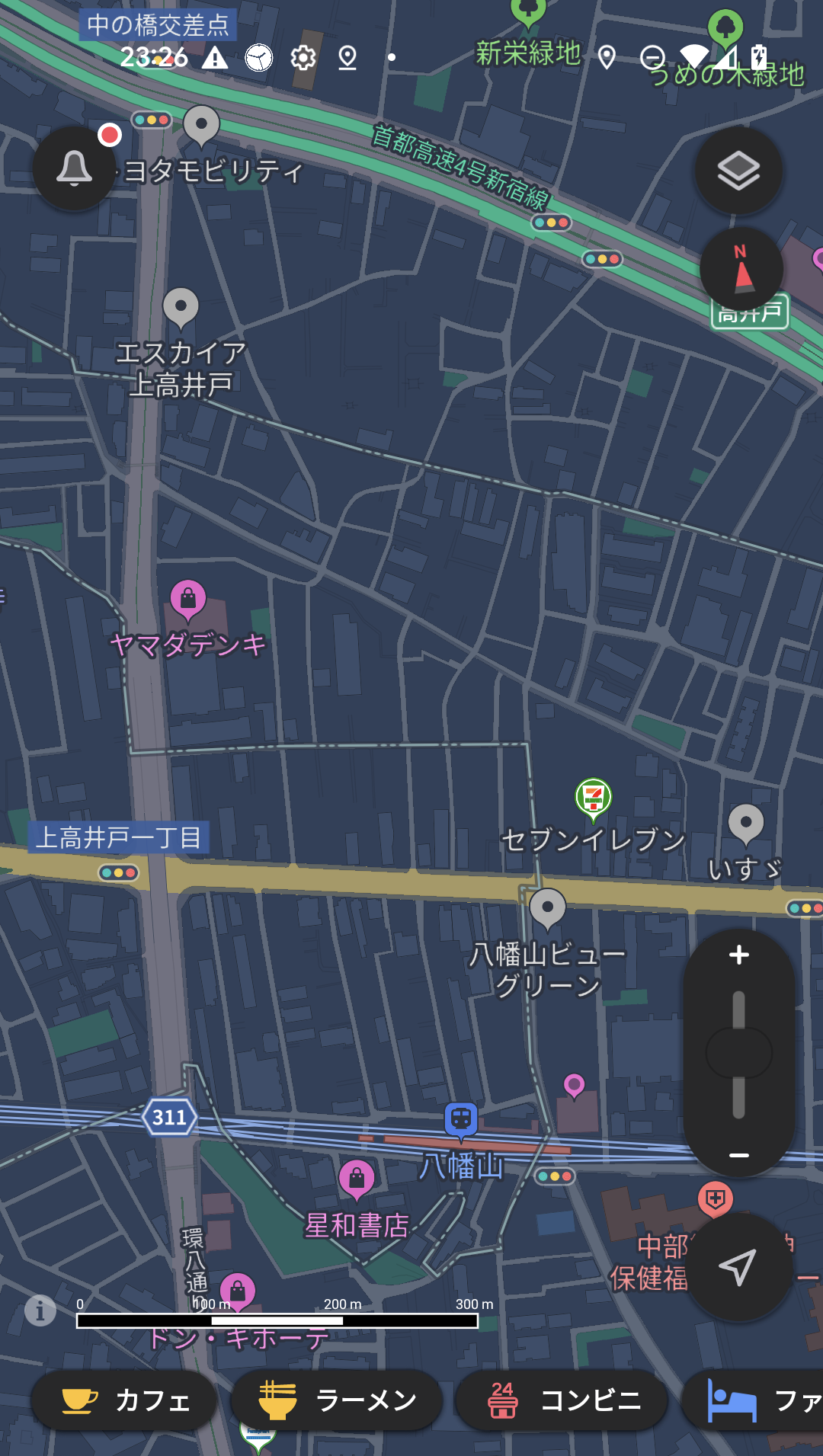
Task: Center the map on my location
Action: 738,1267
